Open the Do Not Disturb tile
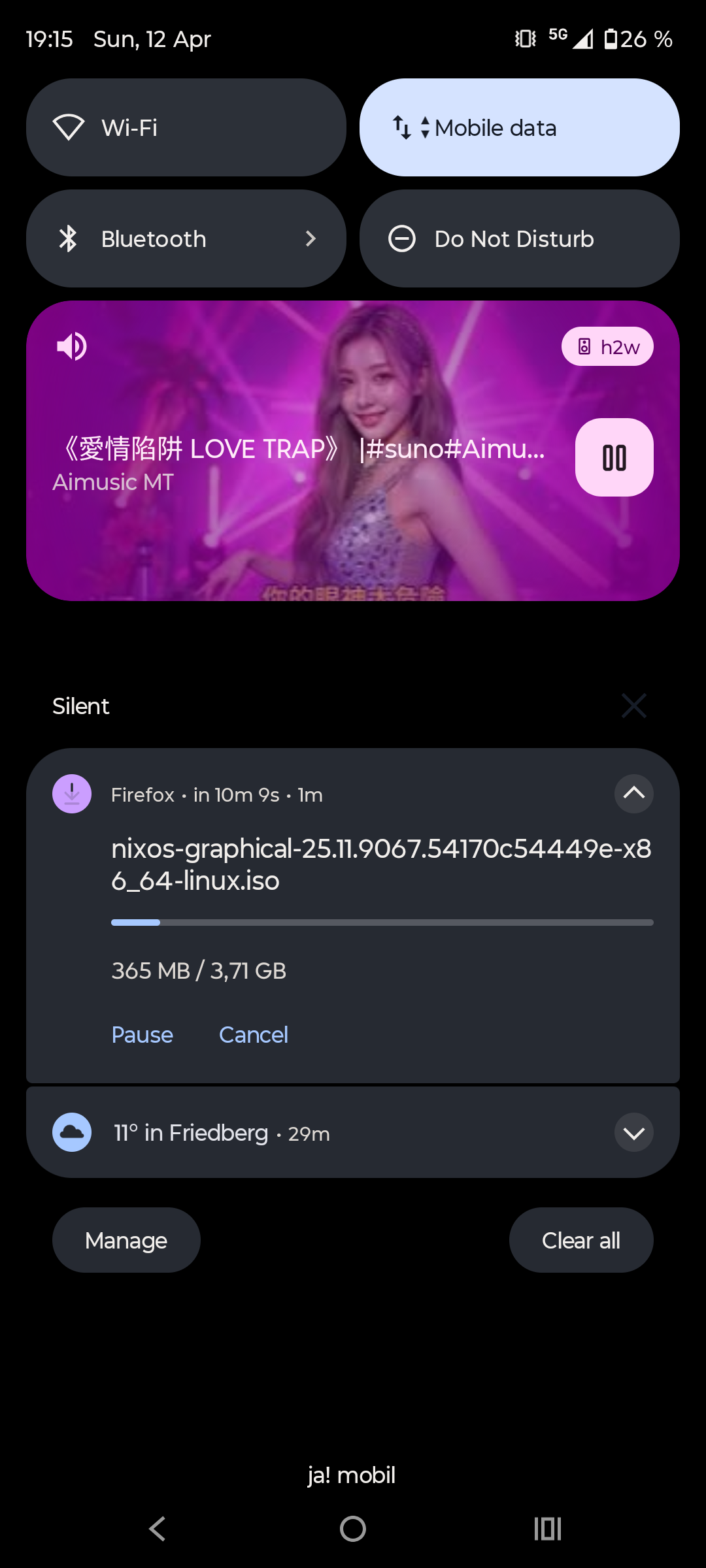Image resolution: width=706 pixels, height=1568 pixels. point(520,238)
